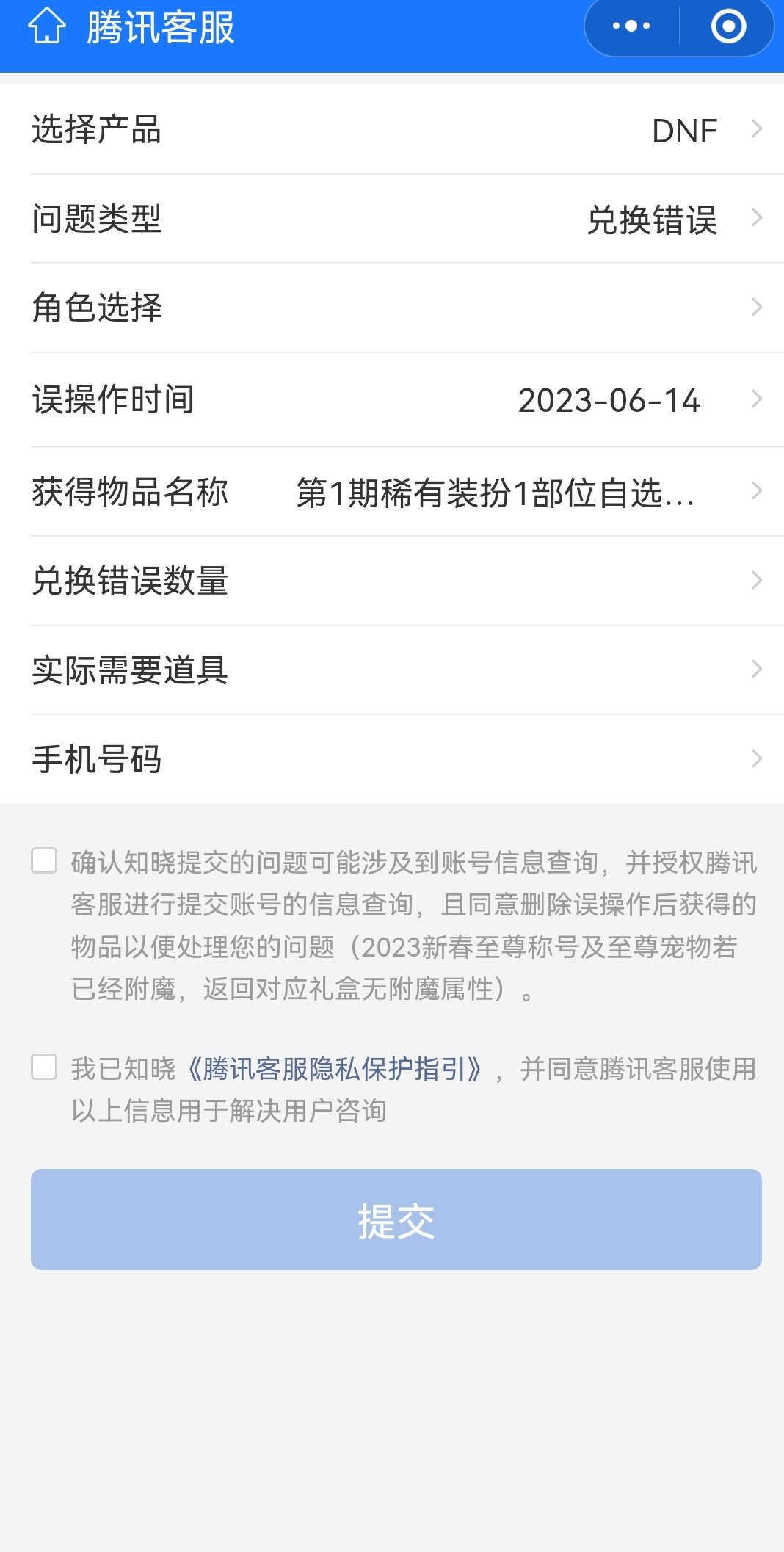Screen dimensions: 784x1552
Task: Change the 问题类型 from 兑换错误
Action: (x=392, y=219)
